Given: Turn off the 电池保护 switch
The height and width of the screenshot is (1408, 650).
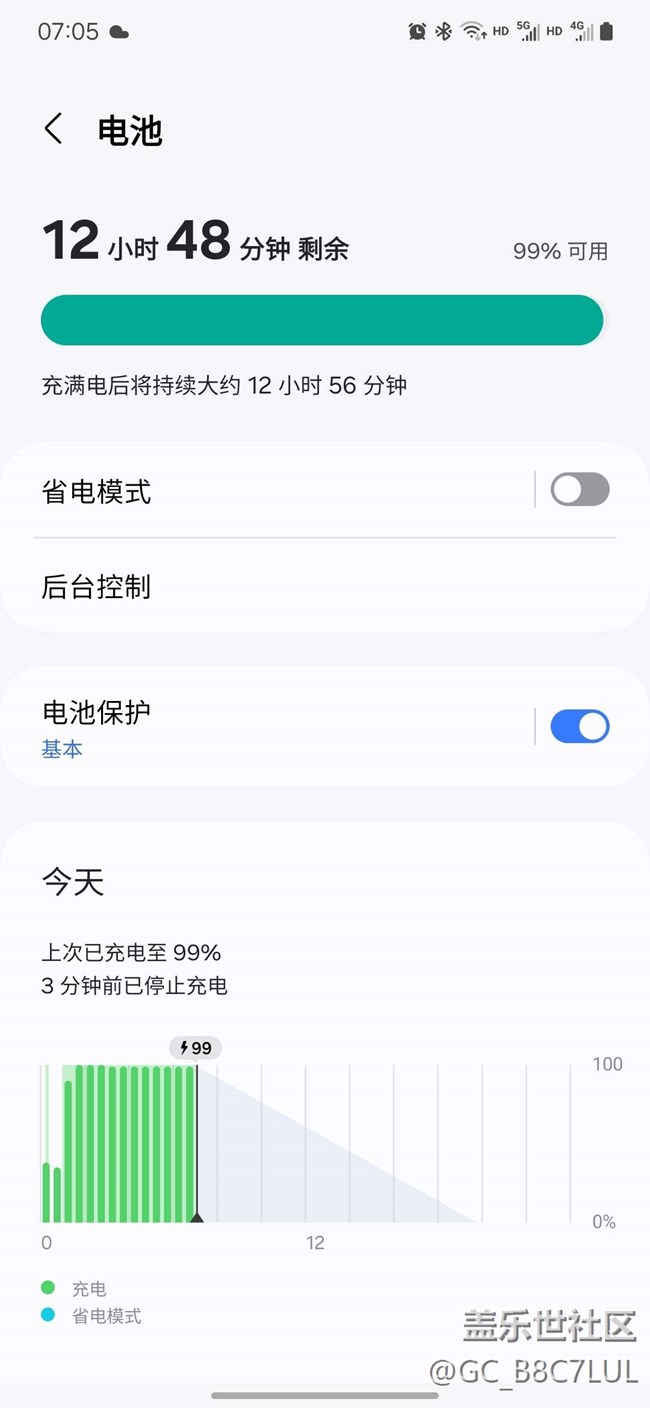Looking at the screenshot, I should 579,727.
